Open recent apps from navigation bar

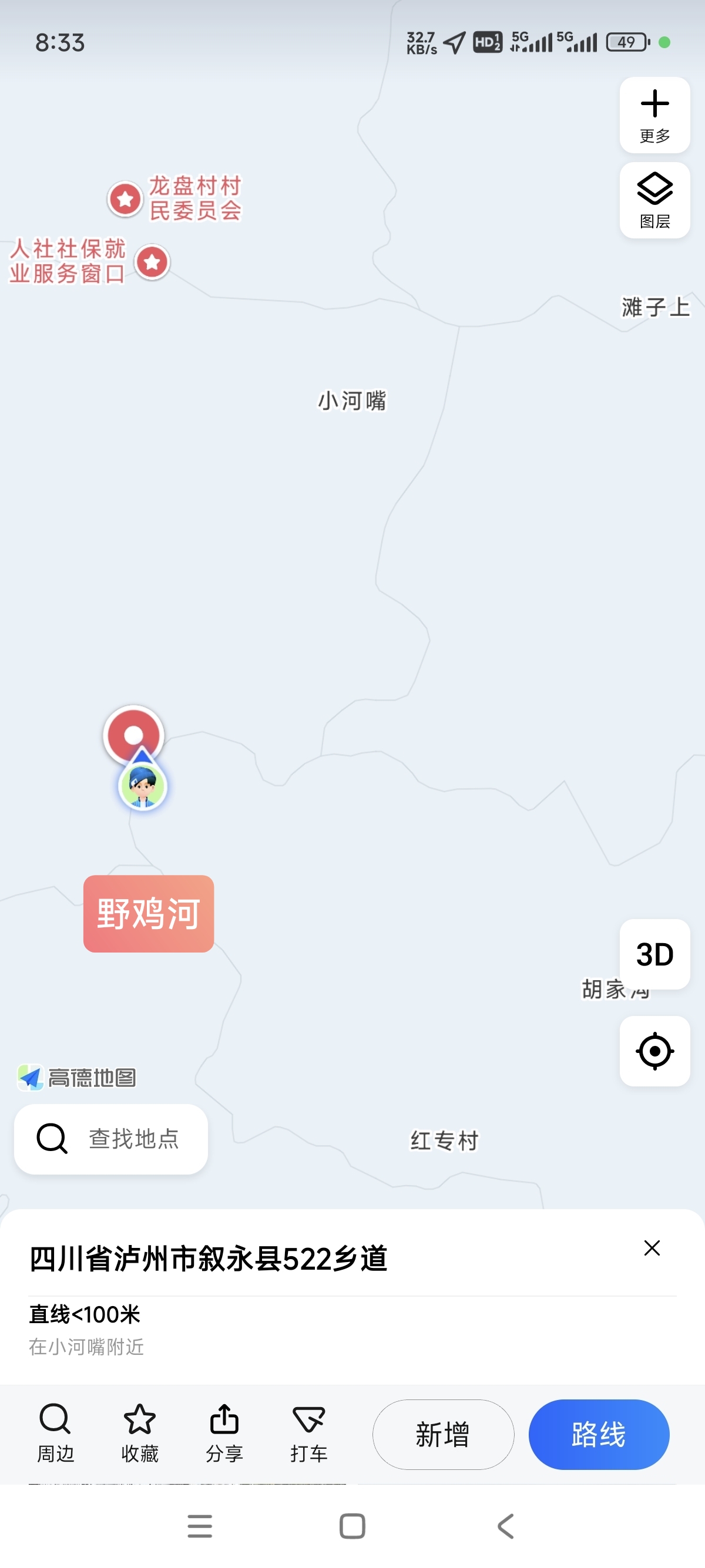[200, 1526]
